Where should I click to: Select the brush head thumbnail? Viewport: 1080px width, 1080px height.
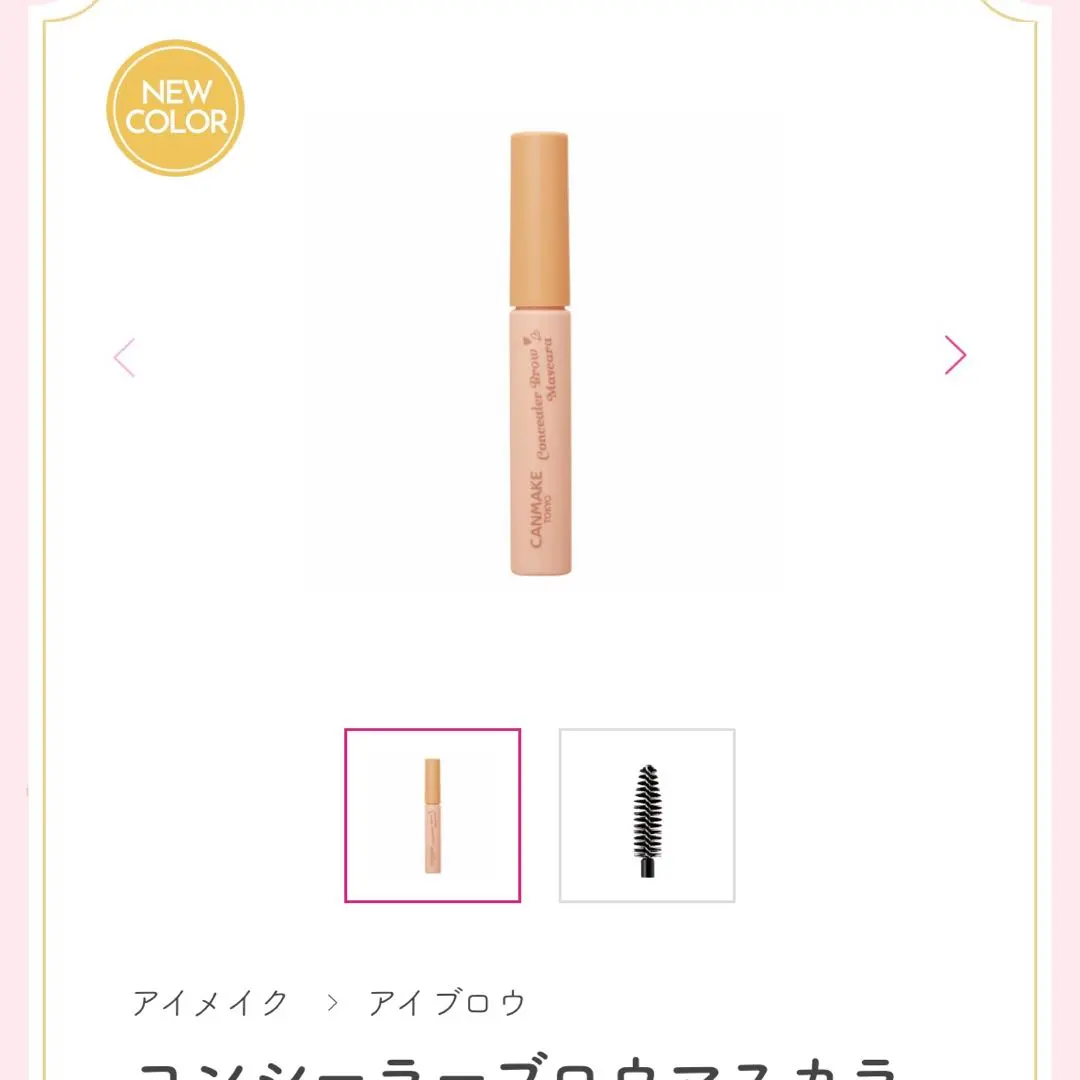(647, 815)
